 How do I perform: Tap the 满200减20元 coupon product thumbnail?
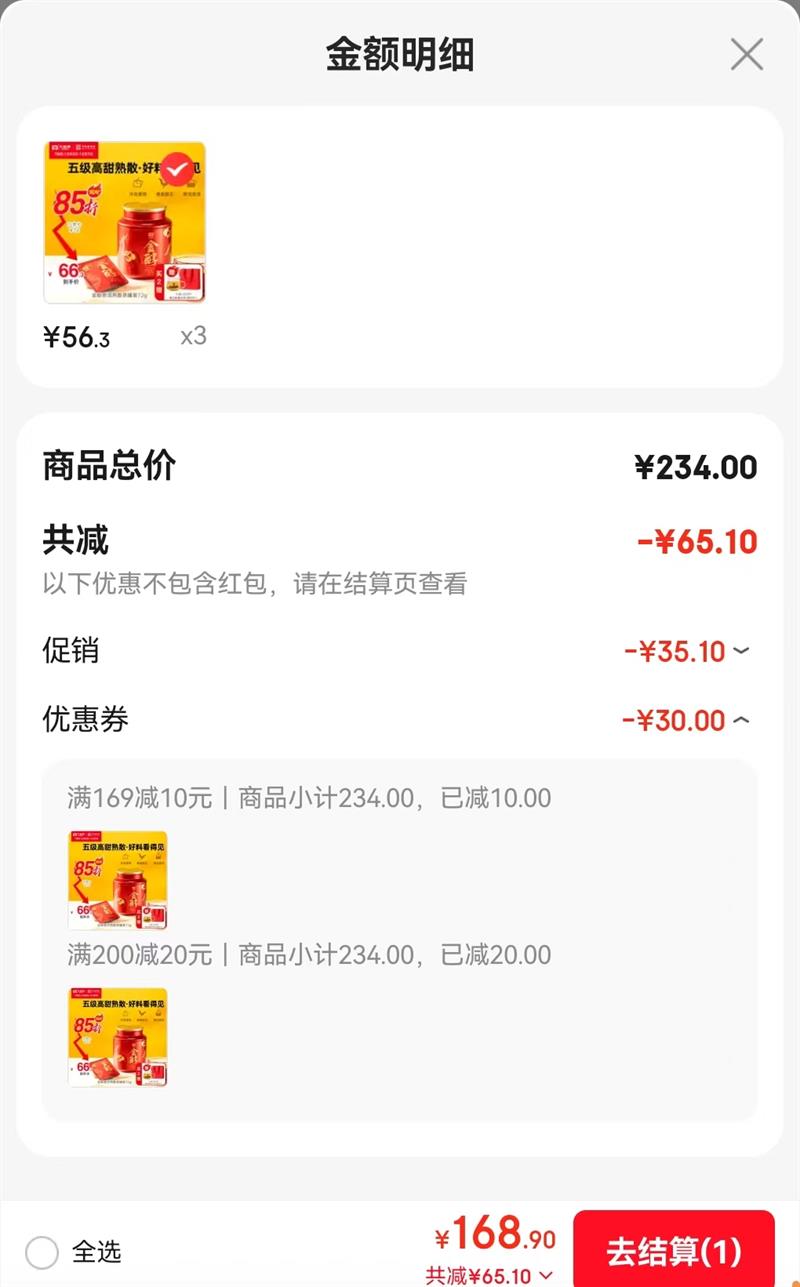[117, 1037]
